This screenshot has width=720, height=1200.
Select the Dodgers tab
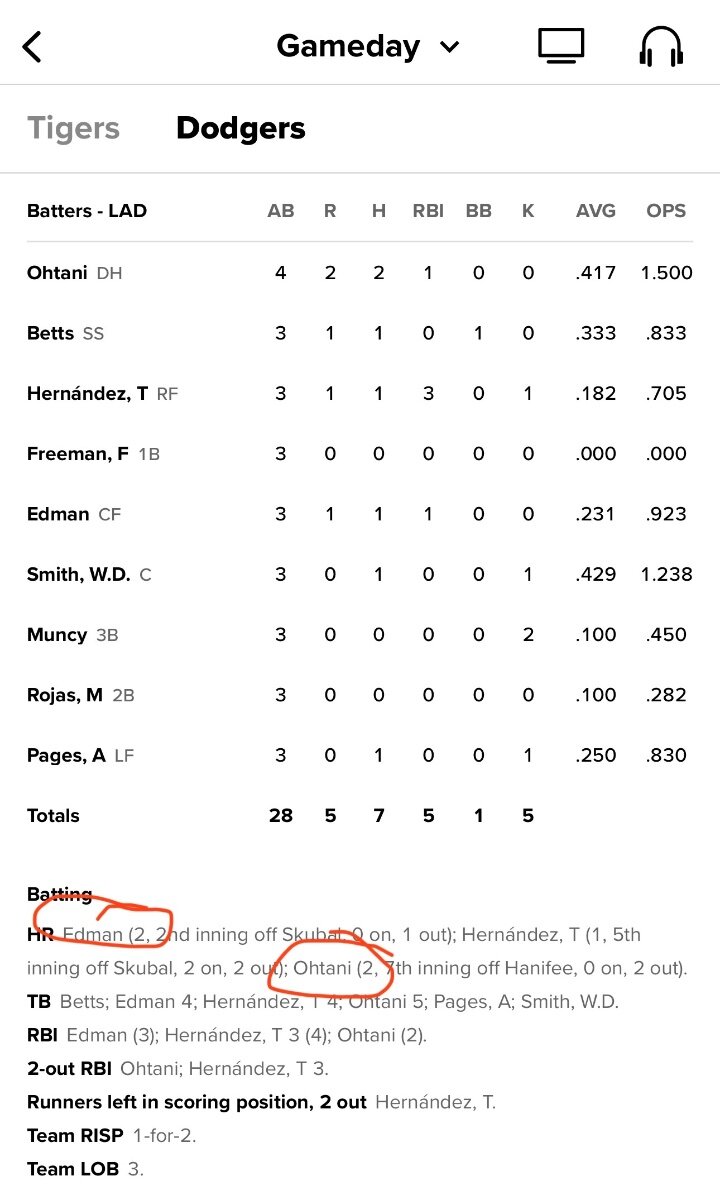tap(241, 128)
